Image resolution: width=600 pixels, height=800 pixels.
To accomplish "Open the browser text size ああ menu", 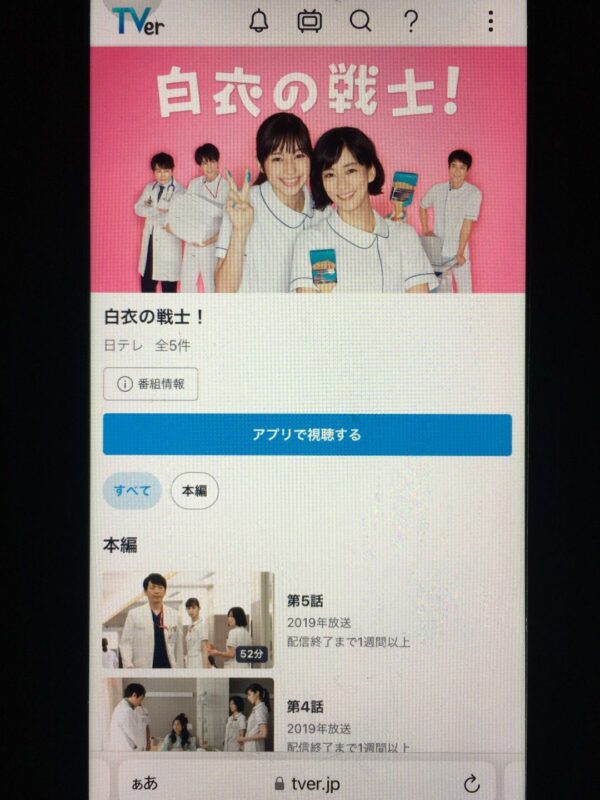I will 142,783.
